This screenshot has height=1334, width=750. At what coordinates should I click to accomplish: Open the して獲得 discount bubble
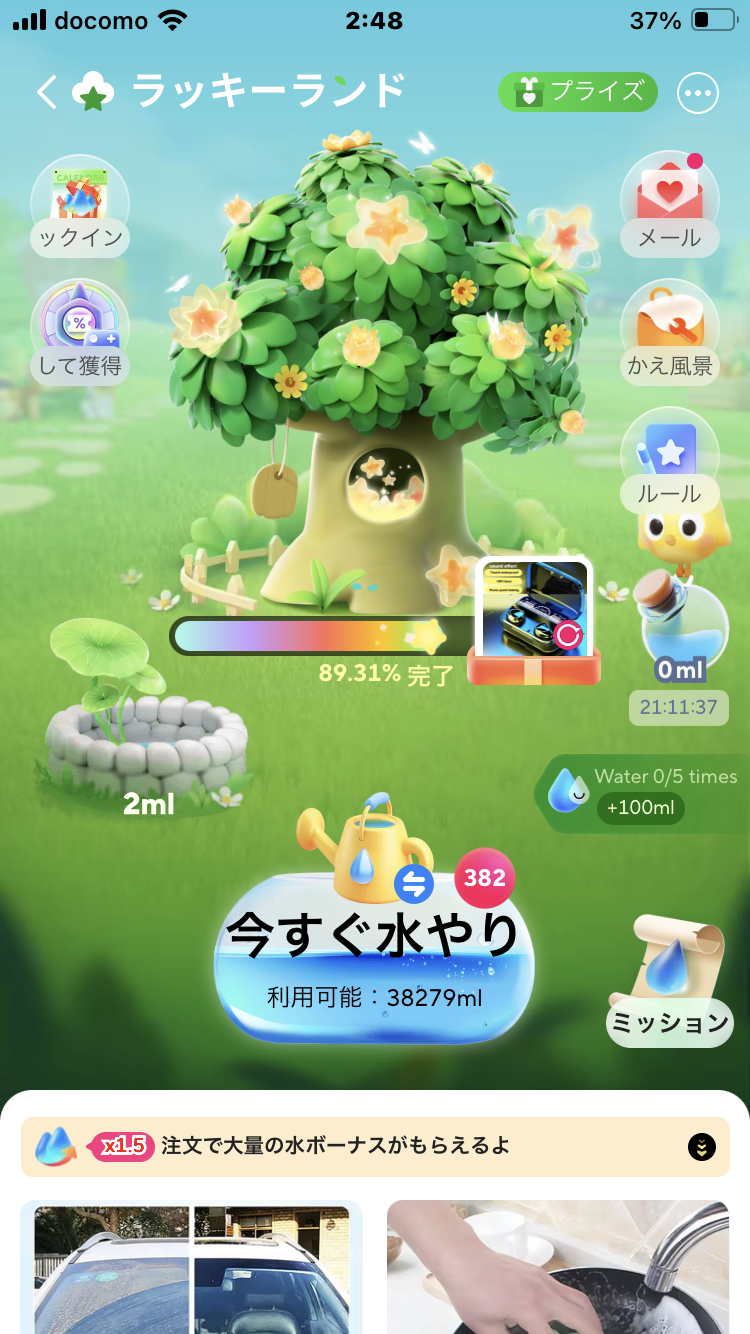(80, 330)
